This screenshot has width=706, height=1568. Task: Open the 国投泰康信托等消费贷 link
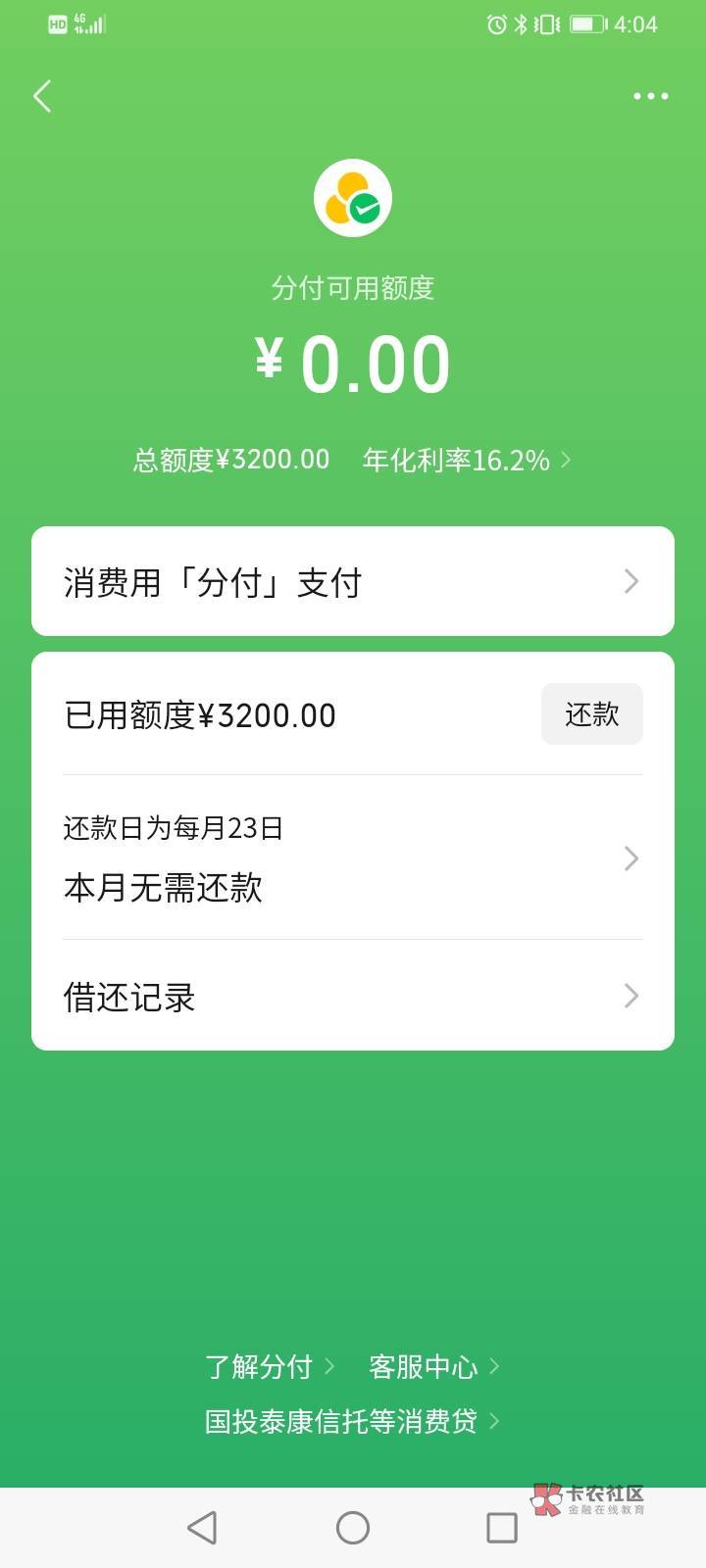352,1421
